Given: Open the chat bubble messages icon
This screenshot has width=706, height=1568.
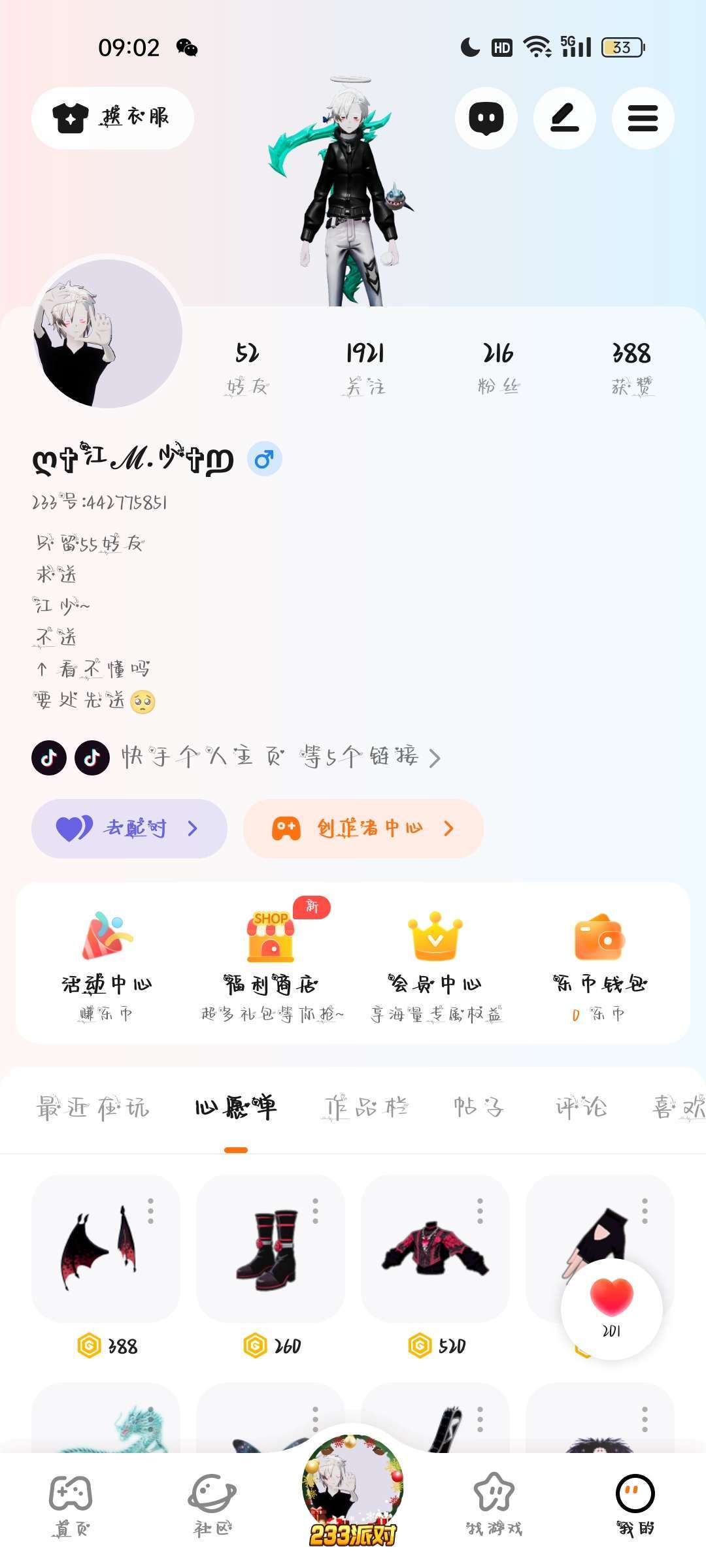Looking at the screenshot, I should [x=486, y=118].
